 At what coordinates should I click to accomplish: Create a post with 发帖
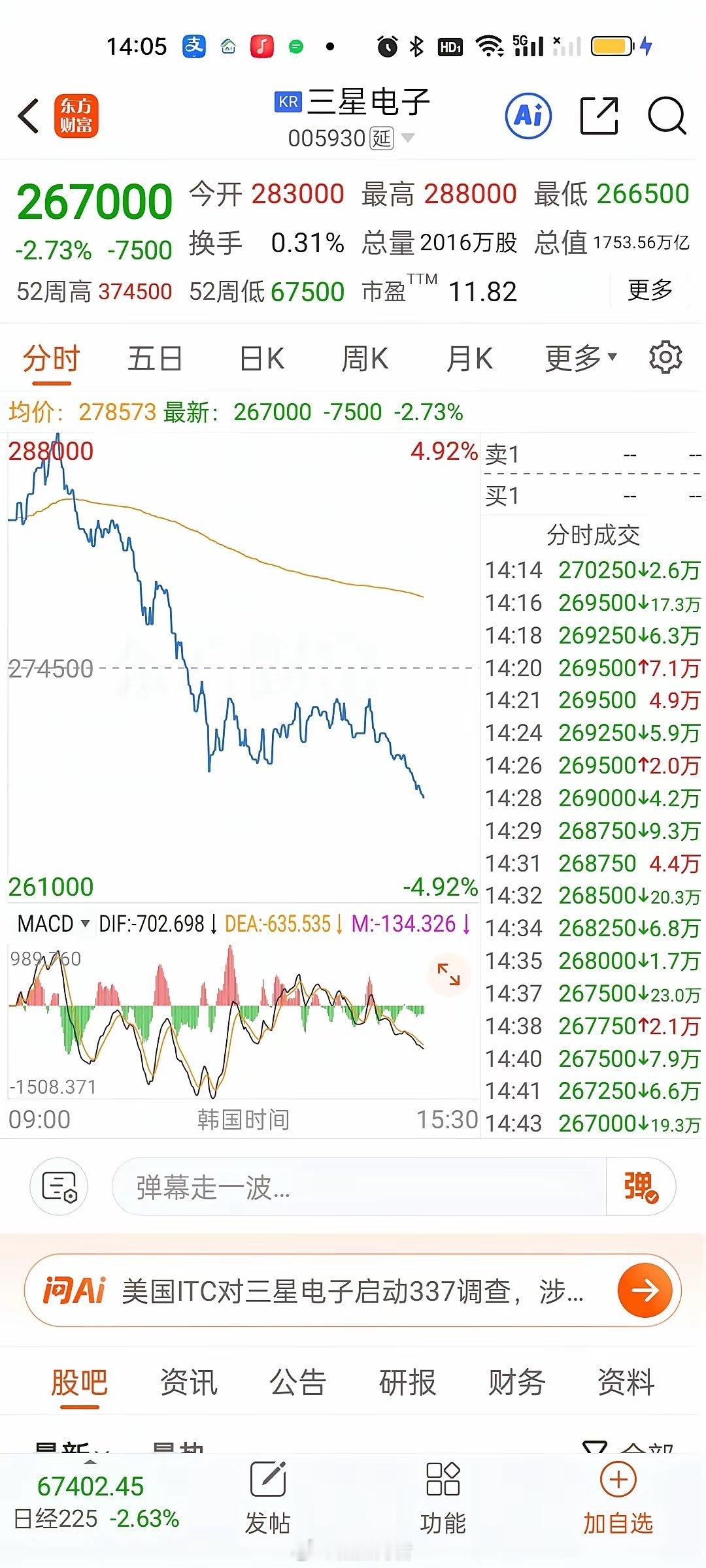pos(267,1497)
